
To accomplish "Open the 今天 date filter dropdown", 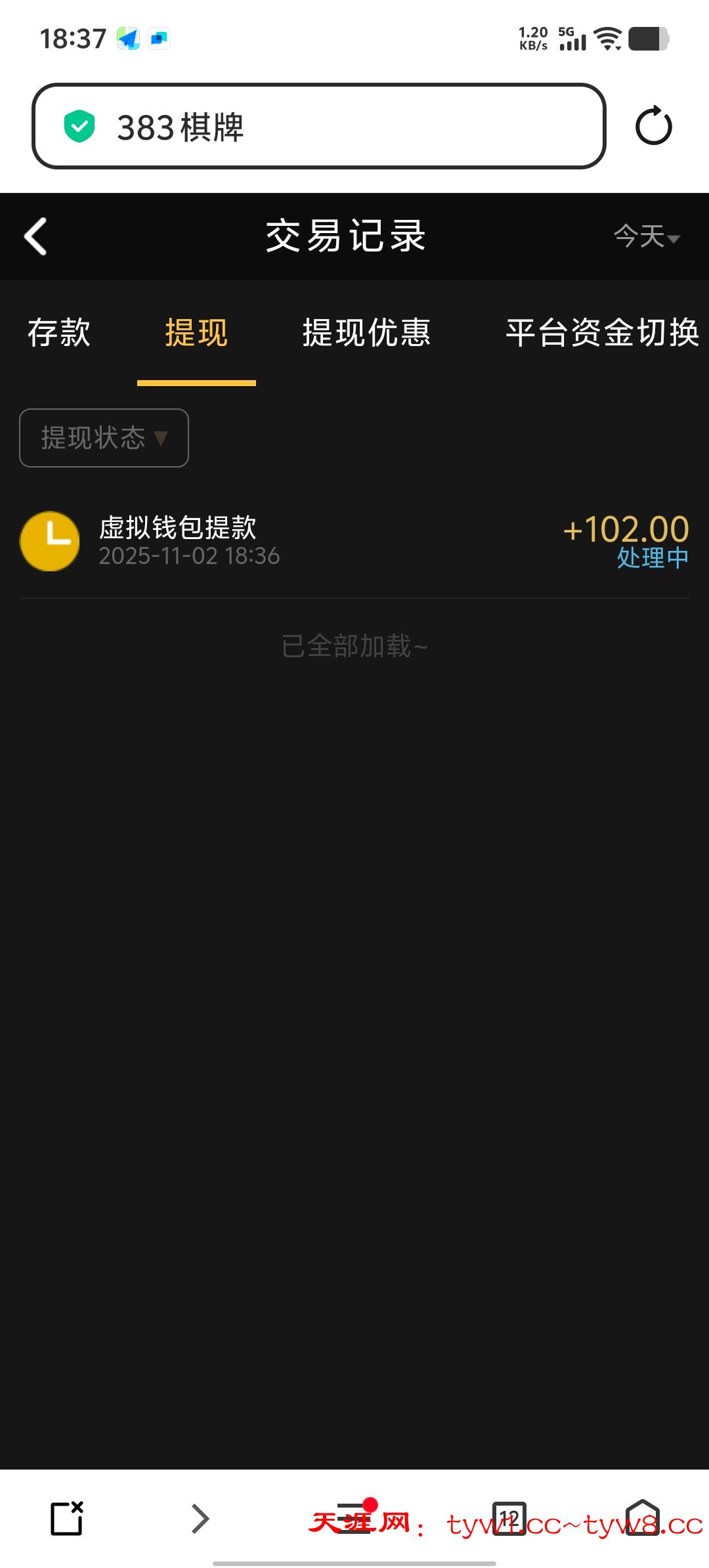I will pyautogui.click(x=647, y=236).
